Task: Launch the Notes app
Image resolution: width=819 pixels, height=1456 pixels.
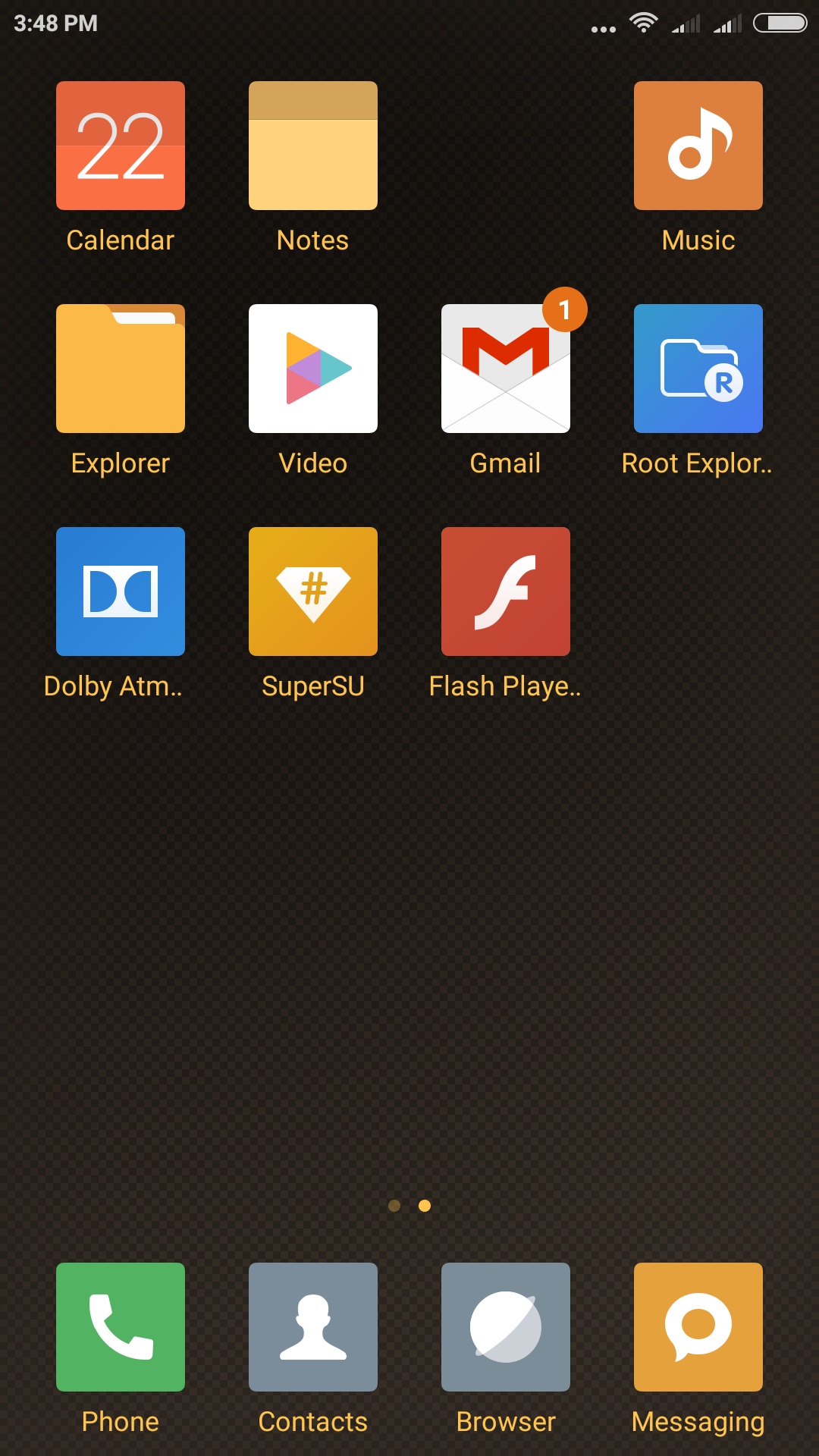Action: pos(313,146)
